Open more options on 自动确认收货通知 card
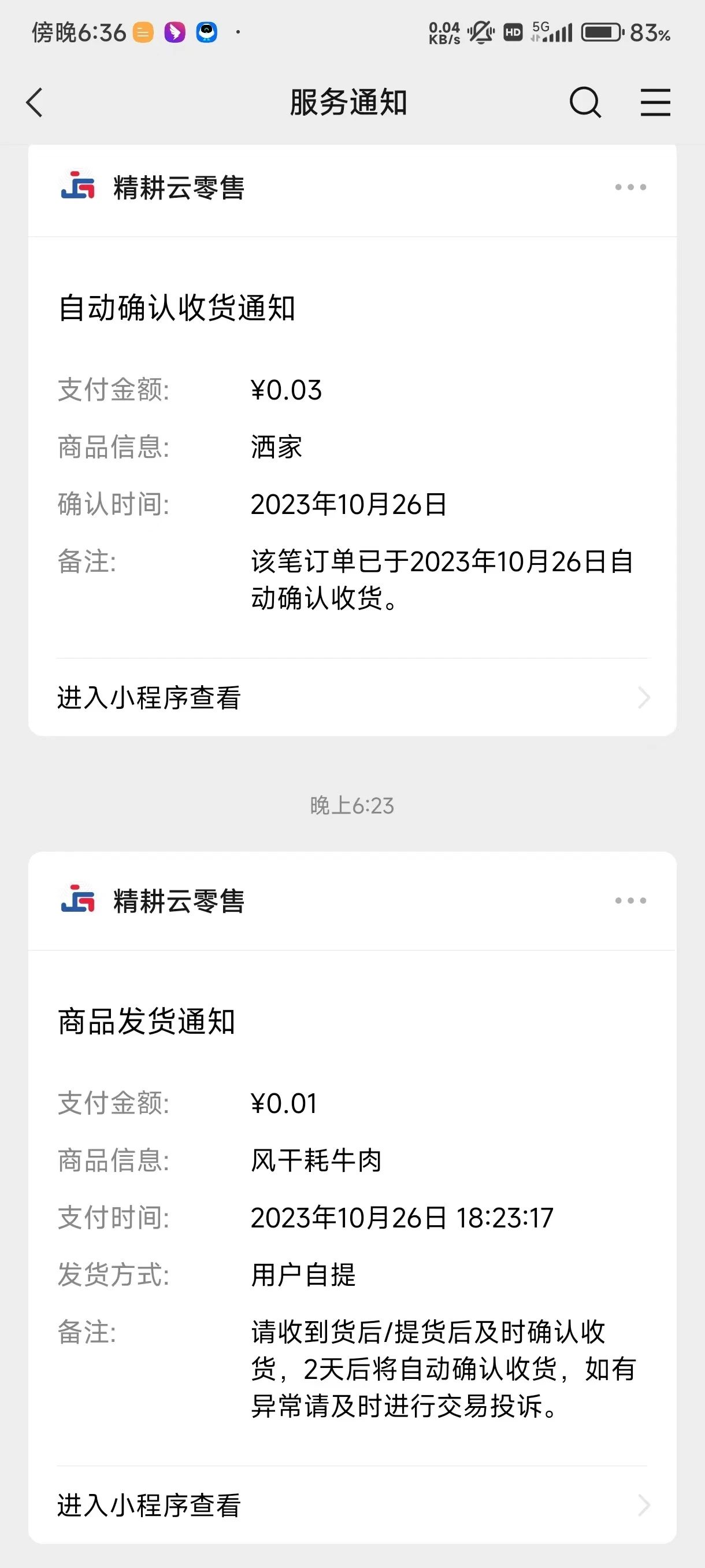Screen dimensions: 705x1568 click(630, 187)
